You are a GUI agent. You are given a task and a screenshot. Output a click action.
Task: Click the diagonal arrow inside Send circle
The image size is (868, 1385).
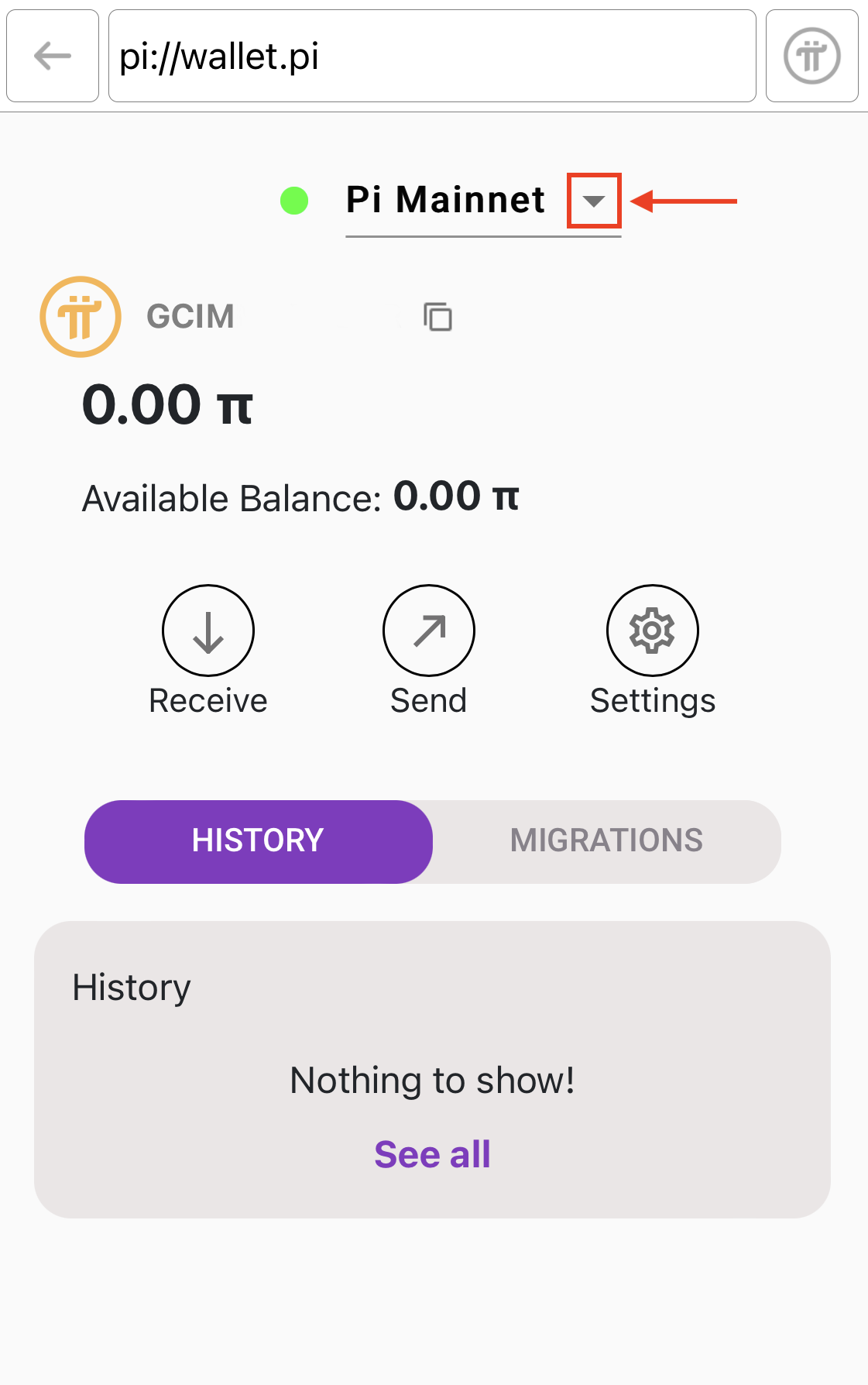click(x=428, y=630)
